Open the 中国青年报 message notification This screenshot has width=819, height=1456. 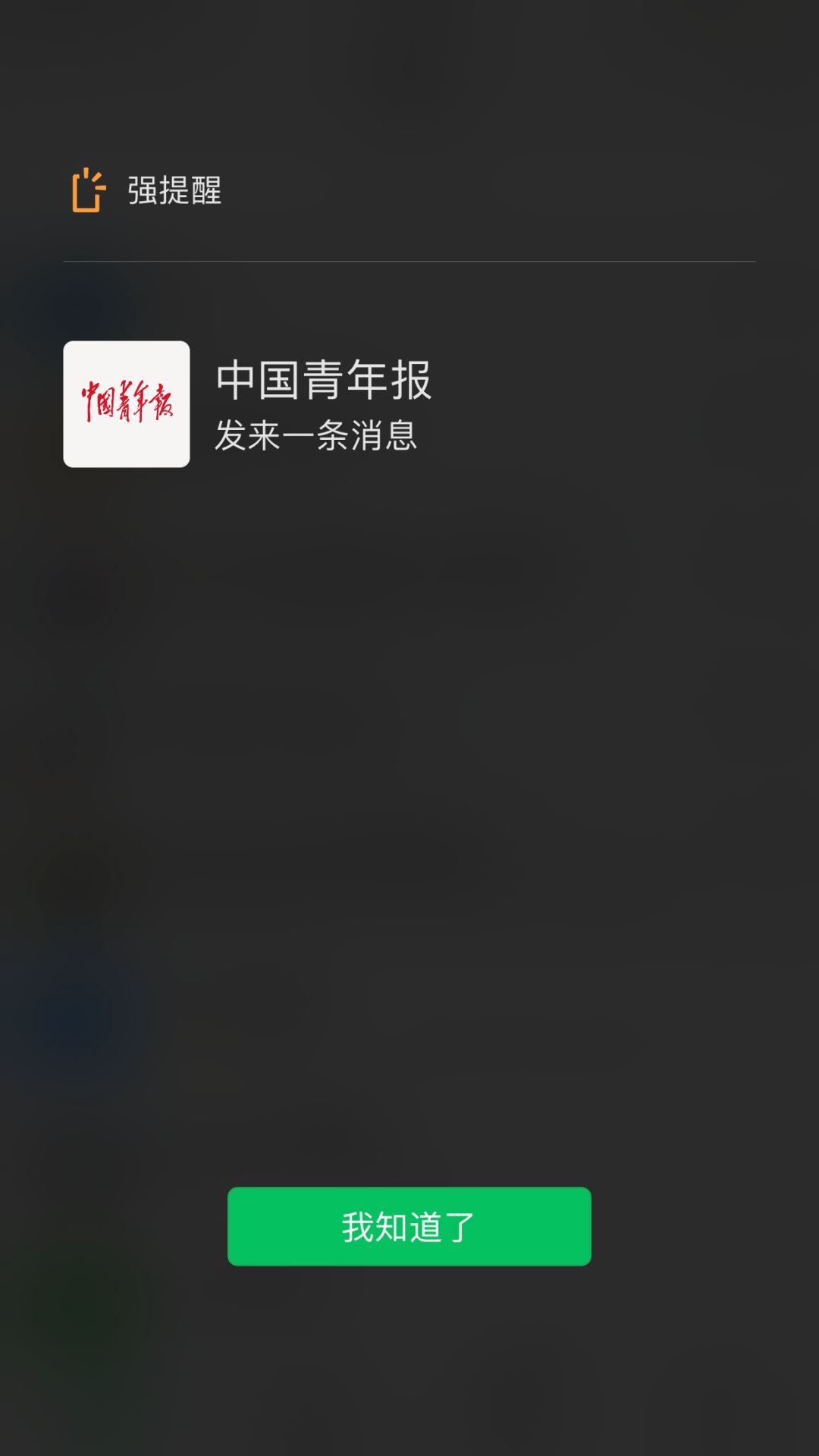(409, 404)
